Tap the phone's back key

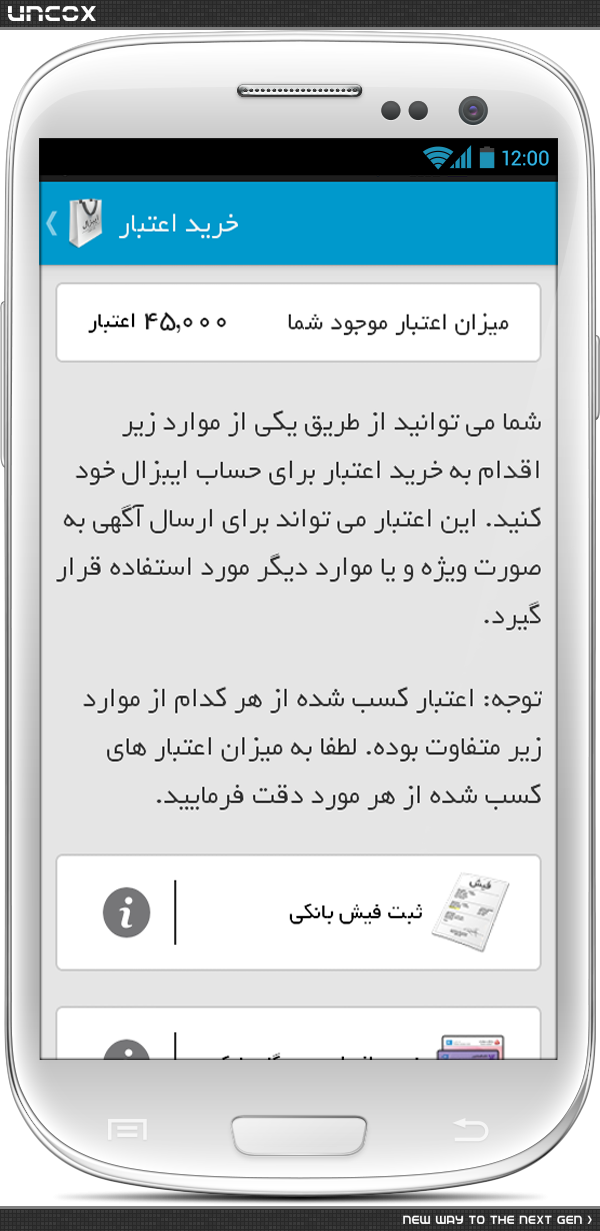tap(471, 1131)
